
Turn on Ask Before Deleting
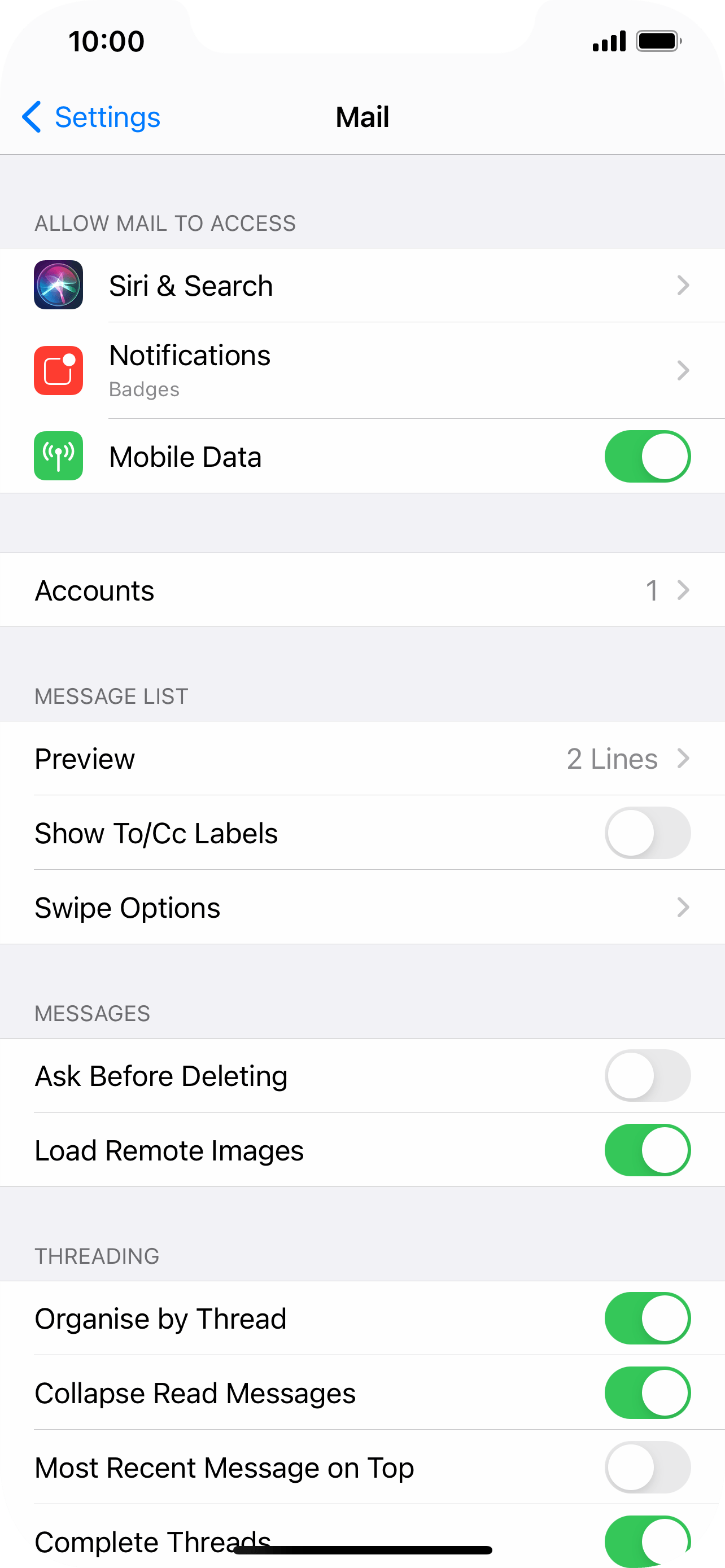coord(647,1076)
